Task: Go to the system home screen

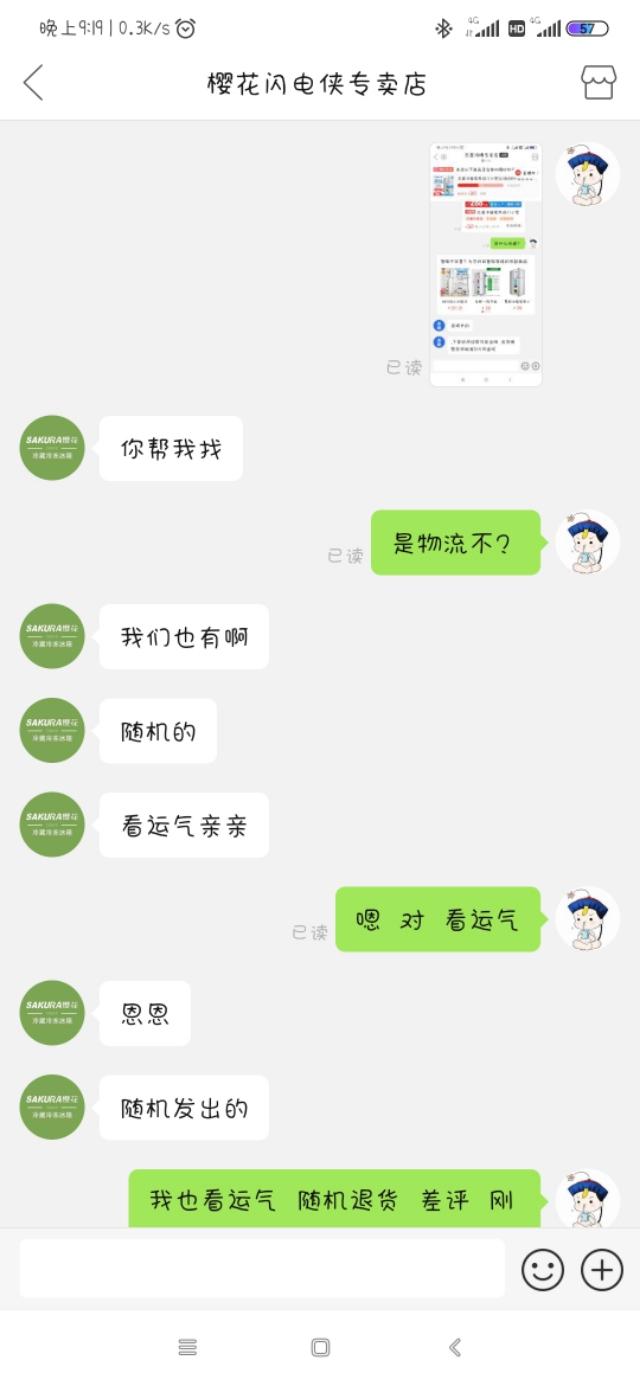Action: click(320, 1347)
